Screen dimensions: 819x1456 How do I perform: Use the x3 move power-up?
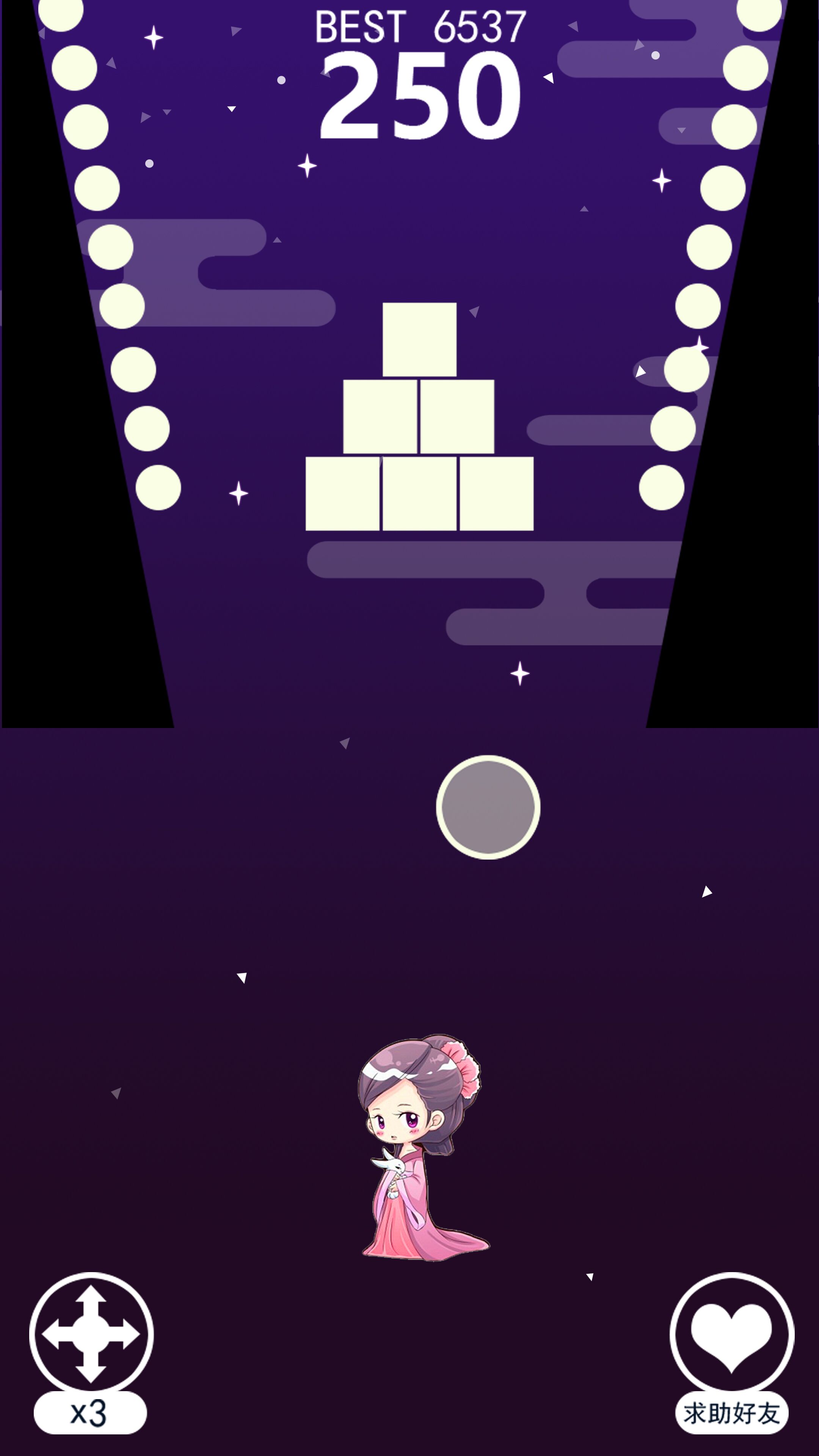91,1335
